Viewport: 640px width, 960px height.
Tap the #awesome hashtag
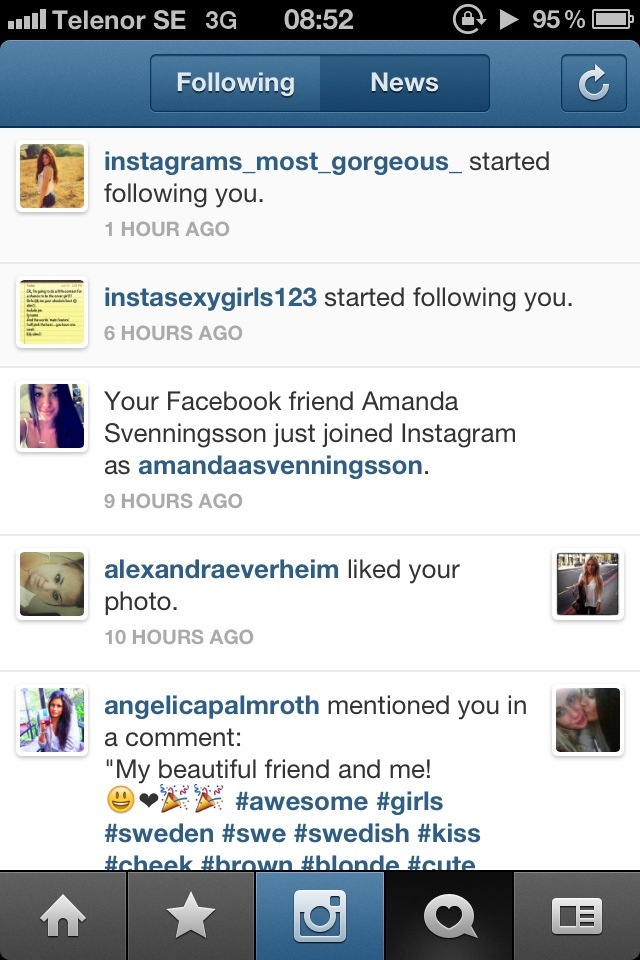coord(287,802)
